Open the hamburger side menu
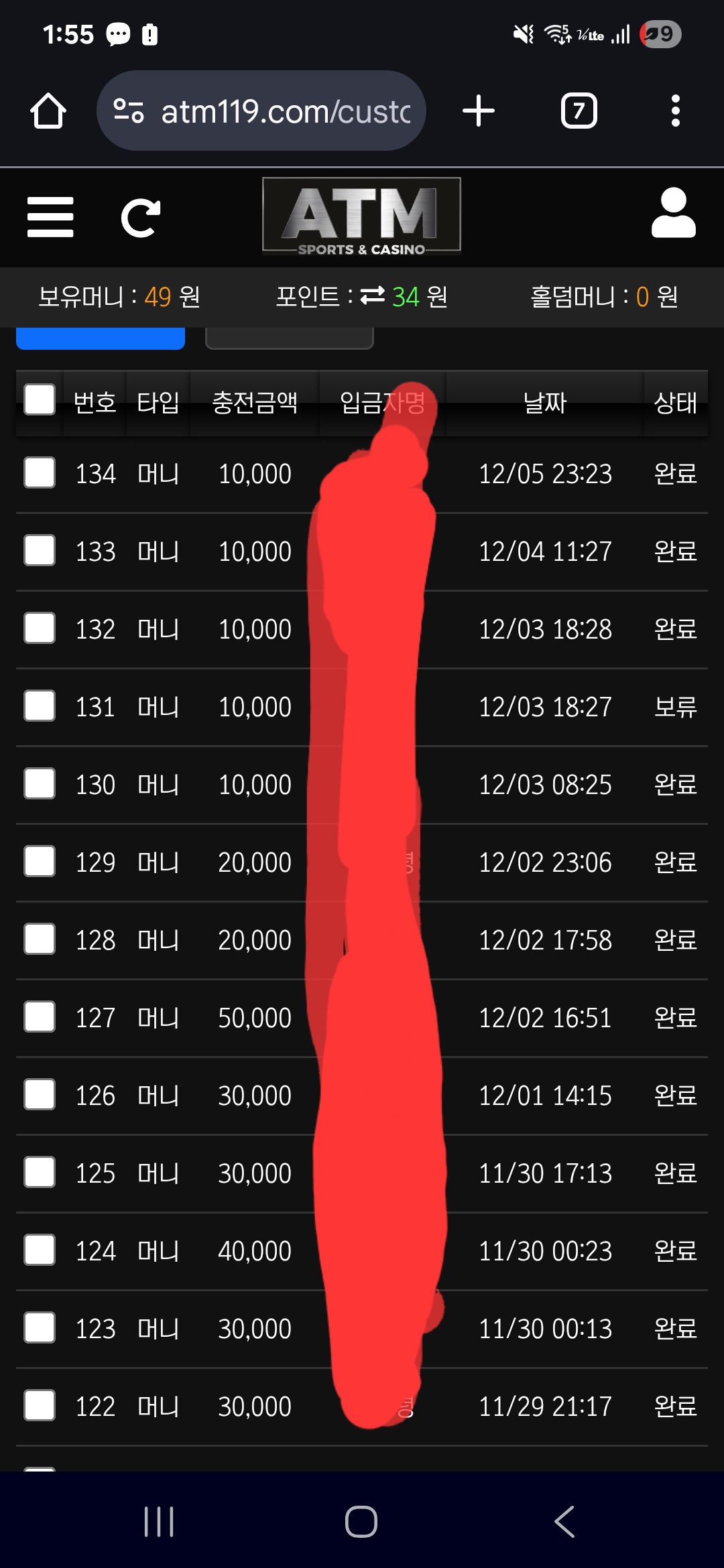 (50, 217)
